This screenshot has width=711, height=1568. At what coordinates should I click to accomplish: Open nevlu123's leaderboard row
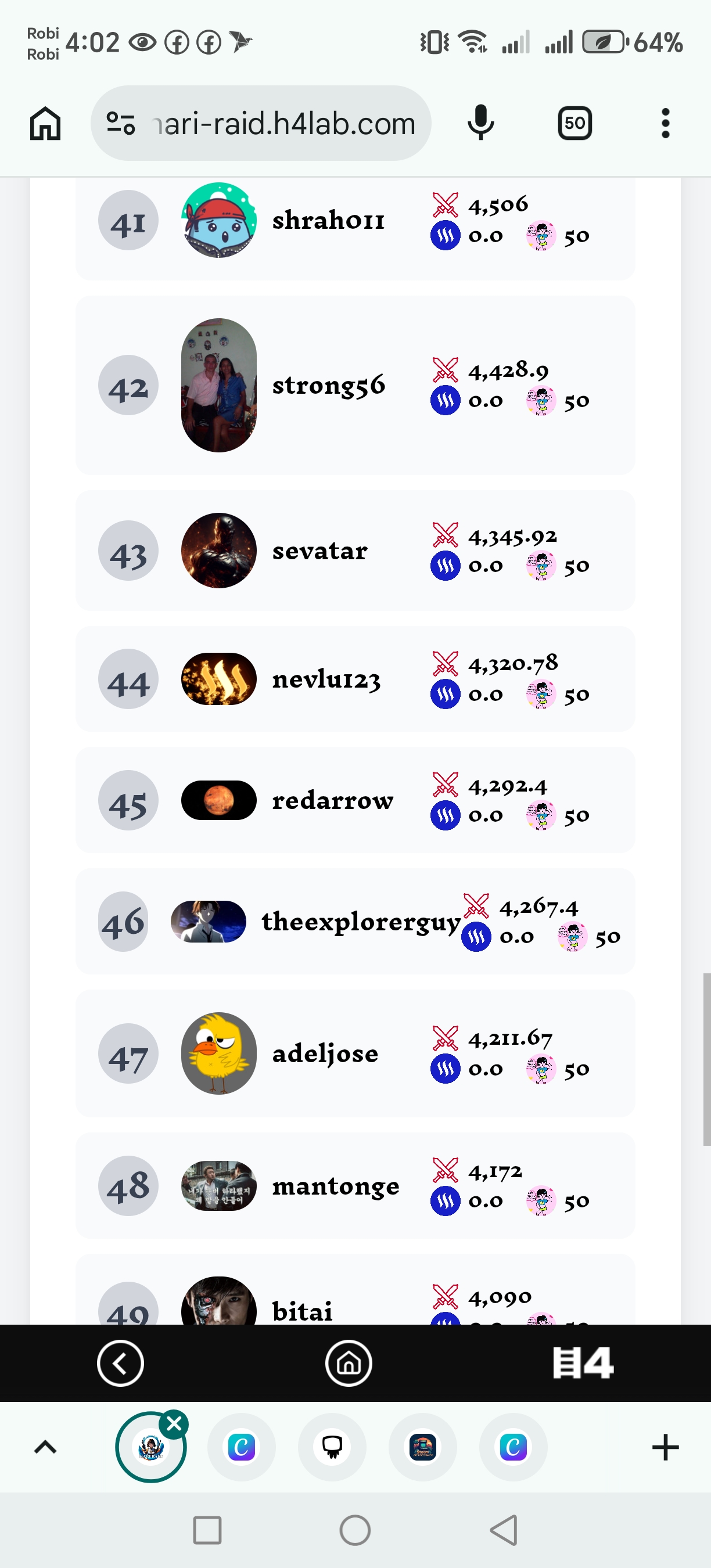click(x=355, y=679)
